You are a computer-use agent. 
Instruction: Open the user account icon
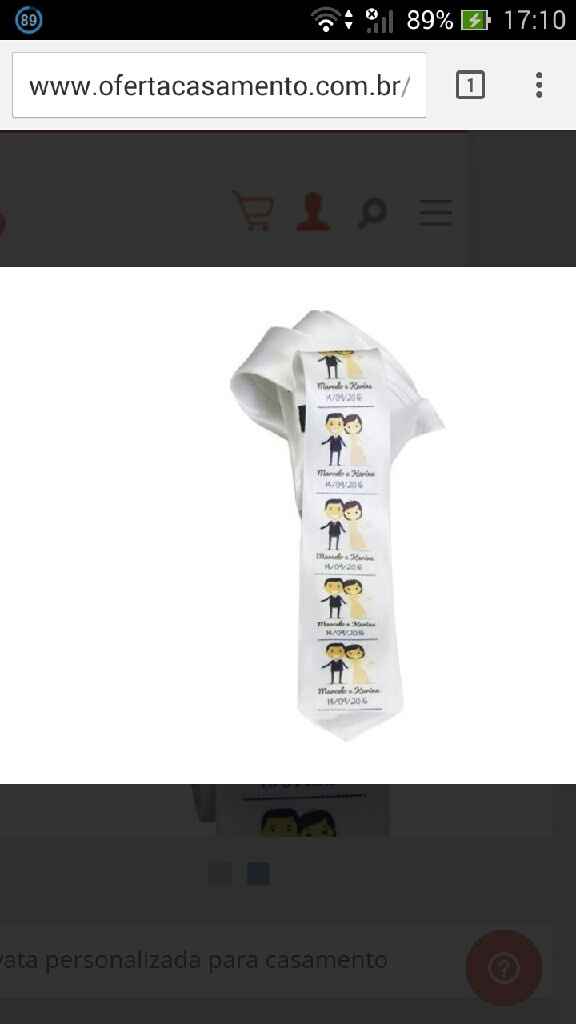313,212
